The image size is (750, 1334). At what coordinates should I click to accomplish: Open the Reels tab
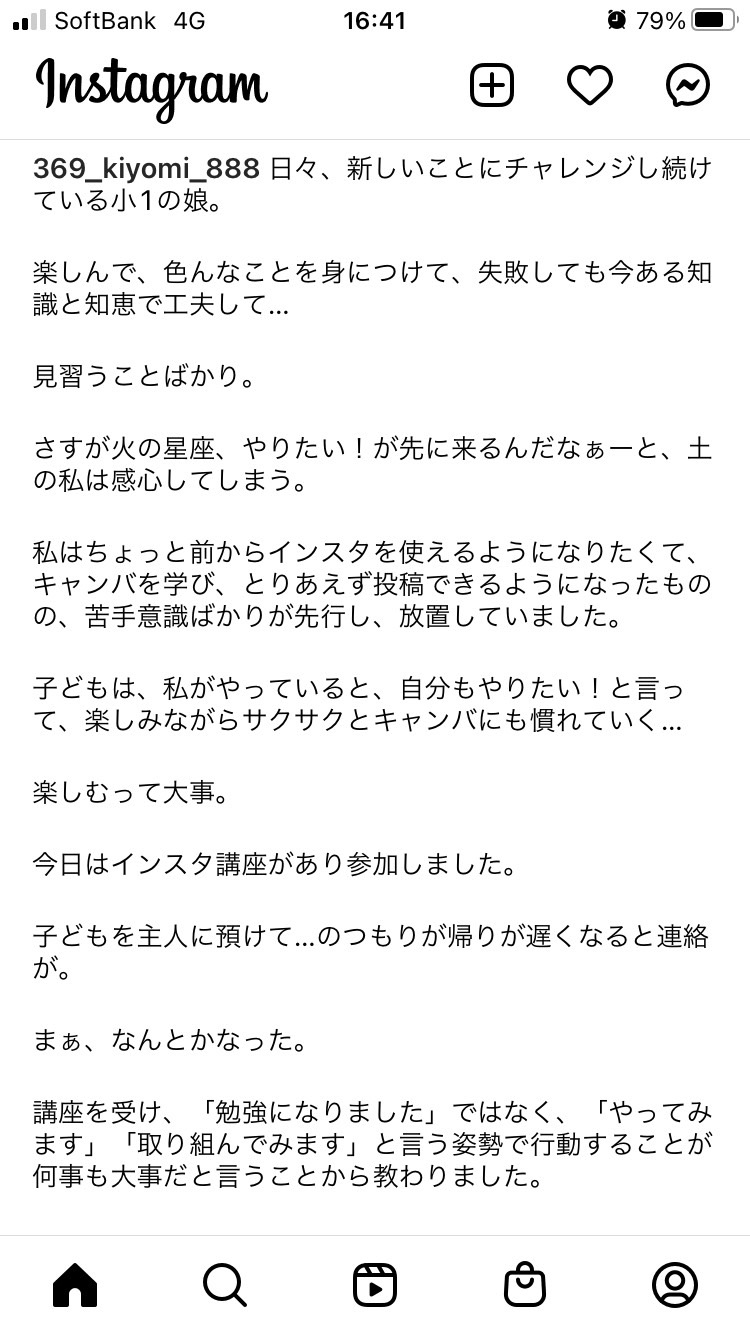click(x=375, y=1285)
